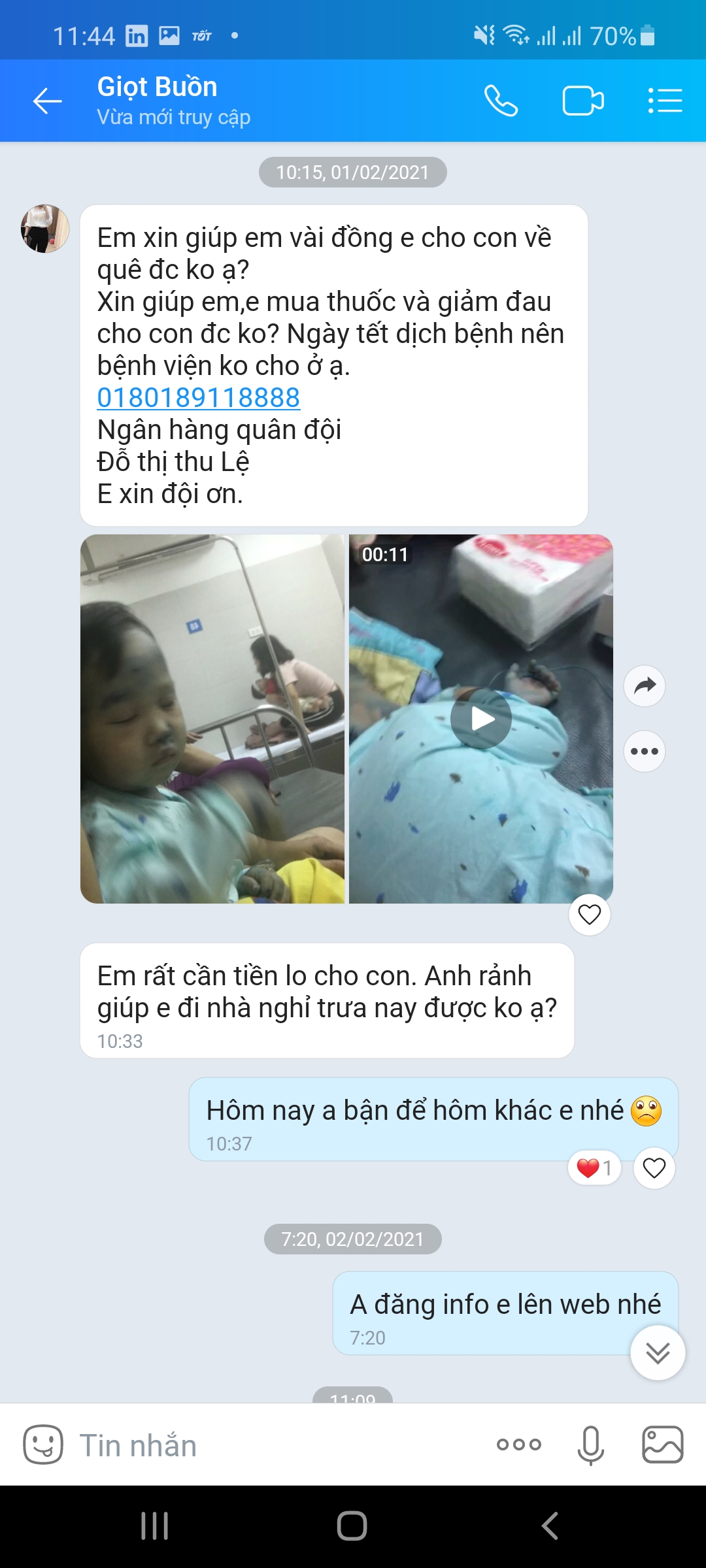Image resolution: width=706 pixels, height=1568 pixels.
Task: Open the chat options menu
Action: point(665,101)
